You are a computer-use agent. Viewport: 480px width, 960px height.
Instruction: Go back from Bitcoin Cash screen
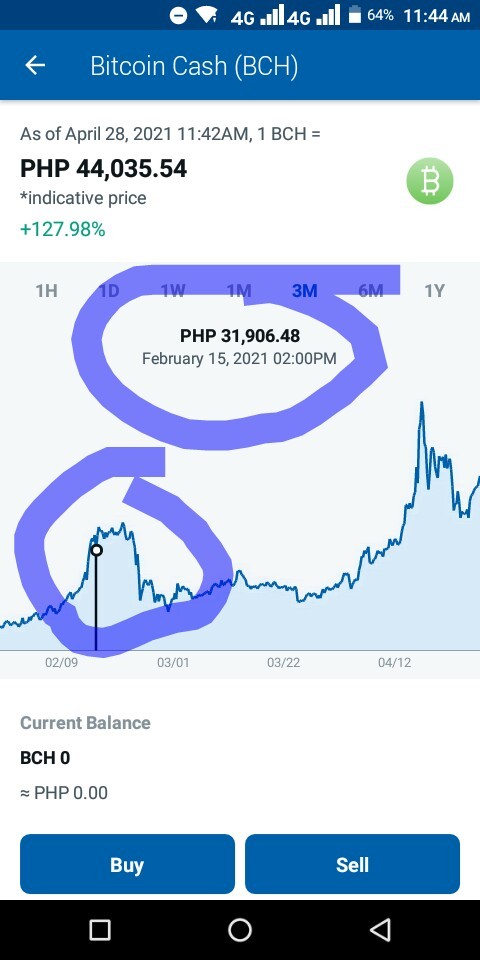click(x=35, y=66)
